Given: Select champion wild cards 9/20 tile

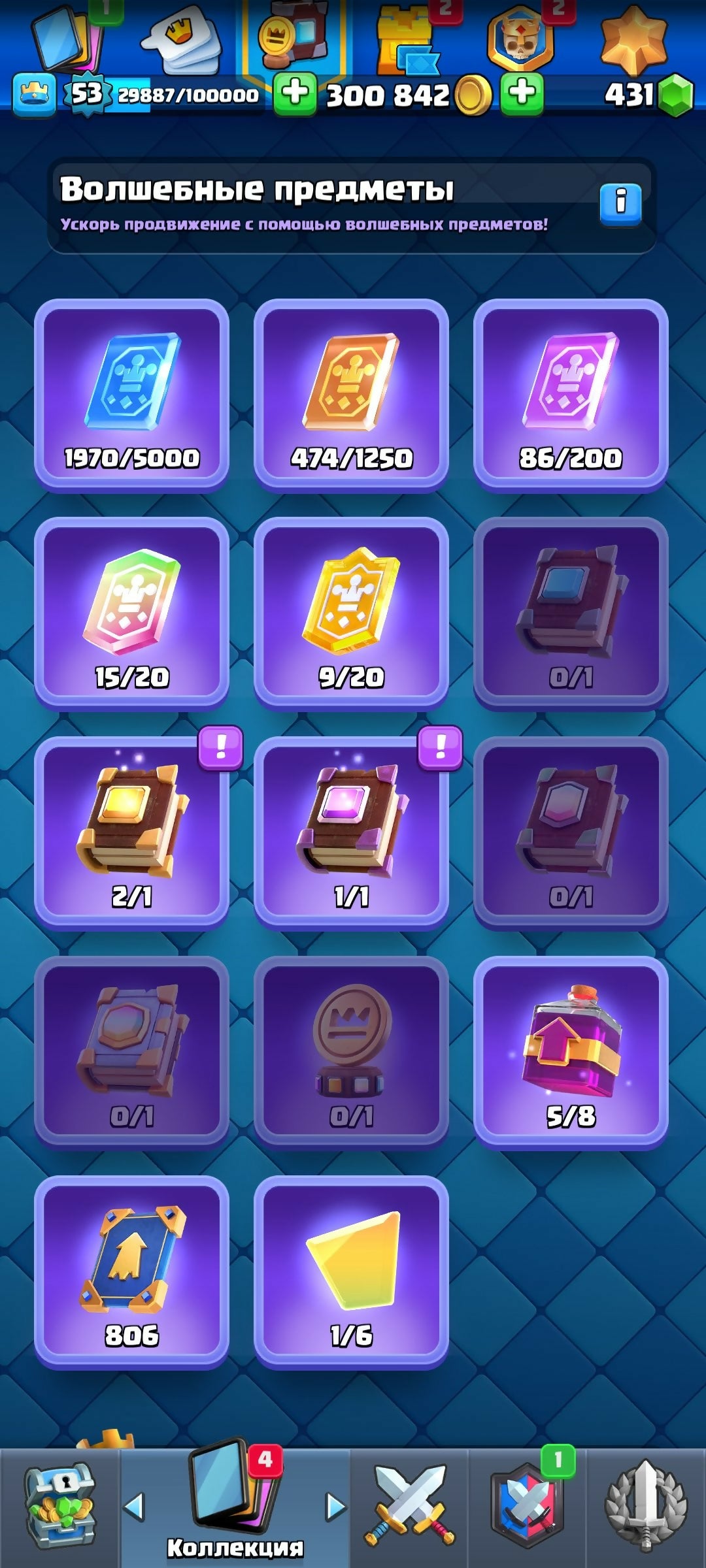Looking at the screenshot, I should (x=351, y=613).
